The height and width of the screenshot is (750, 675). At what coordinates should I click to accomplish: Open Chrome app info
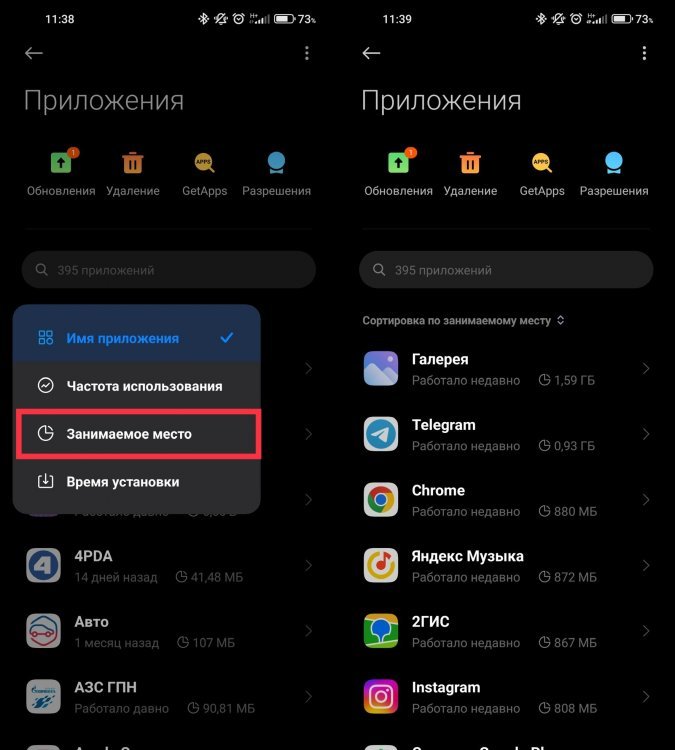click(x=505, y=500)
